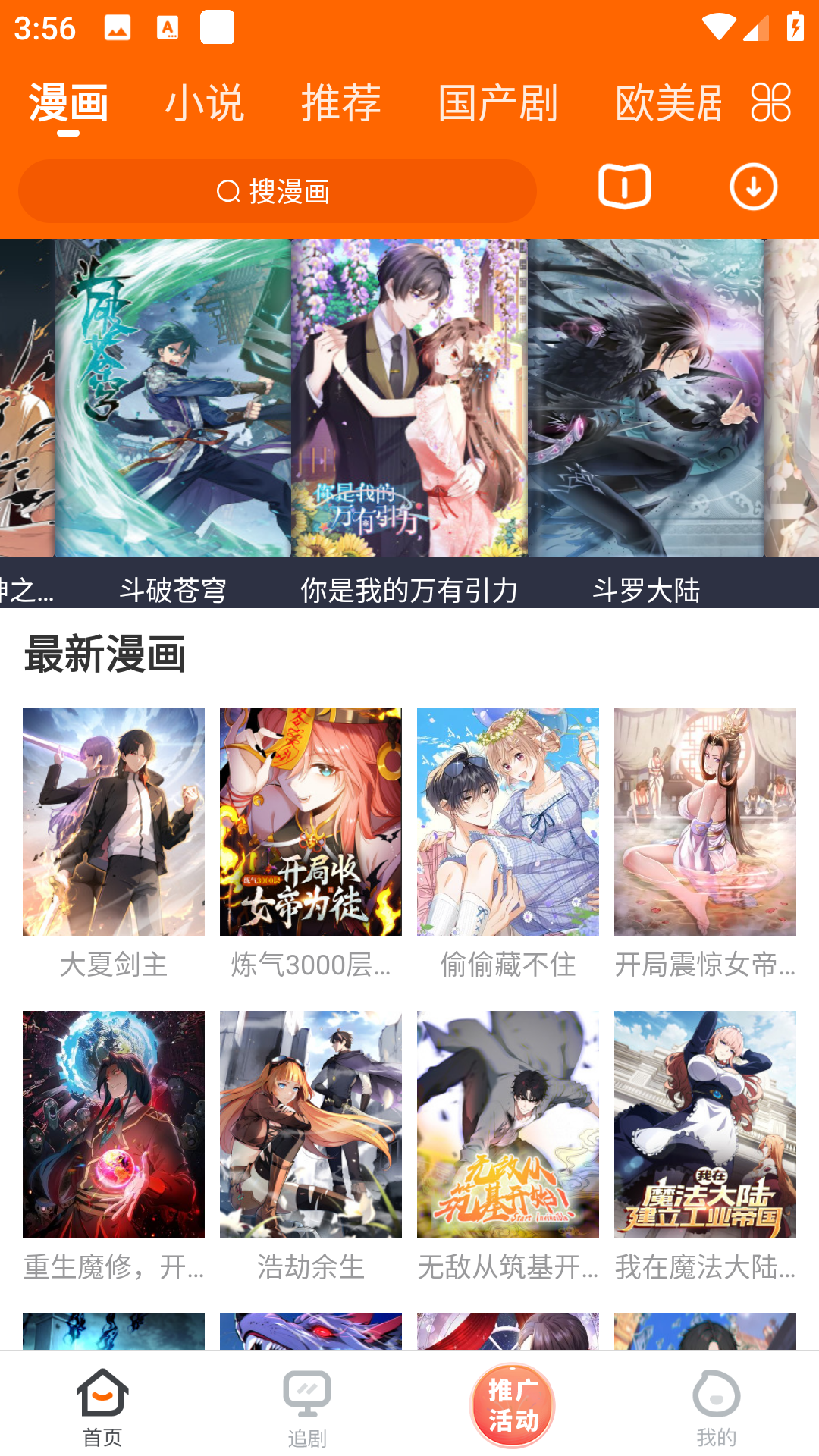This screenshot has height=1456, width=819.
Task: Open the 偷偷藏不住 comic
Action: click(x=507, y=821)
